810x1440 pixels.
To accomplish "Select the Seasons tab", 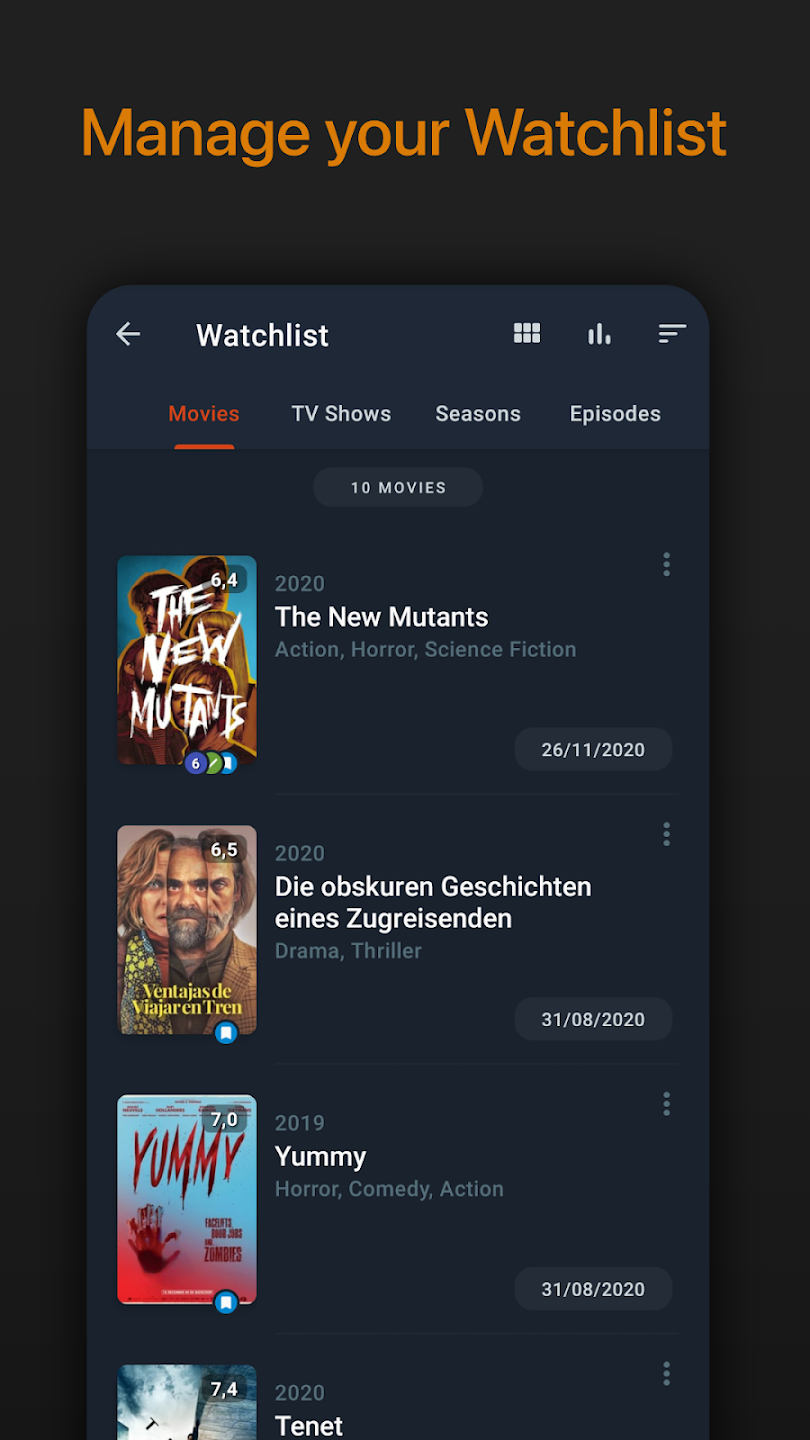I will [x=478, y=413].
